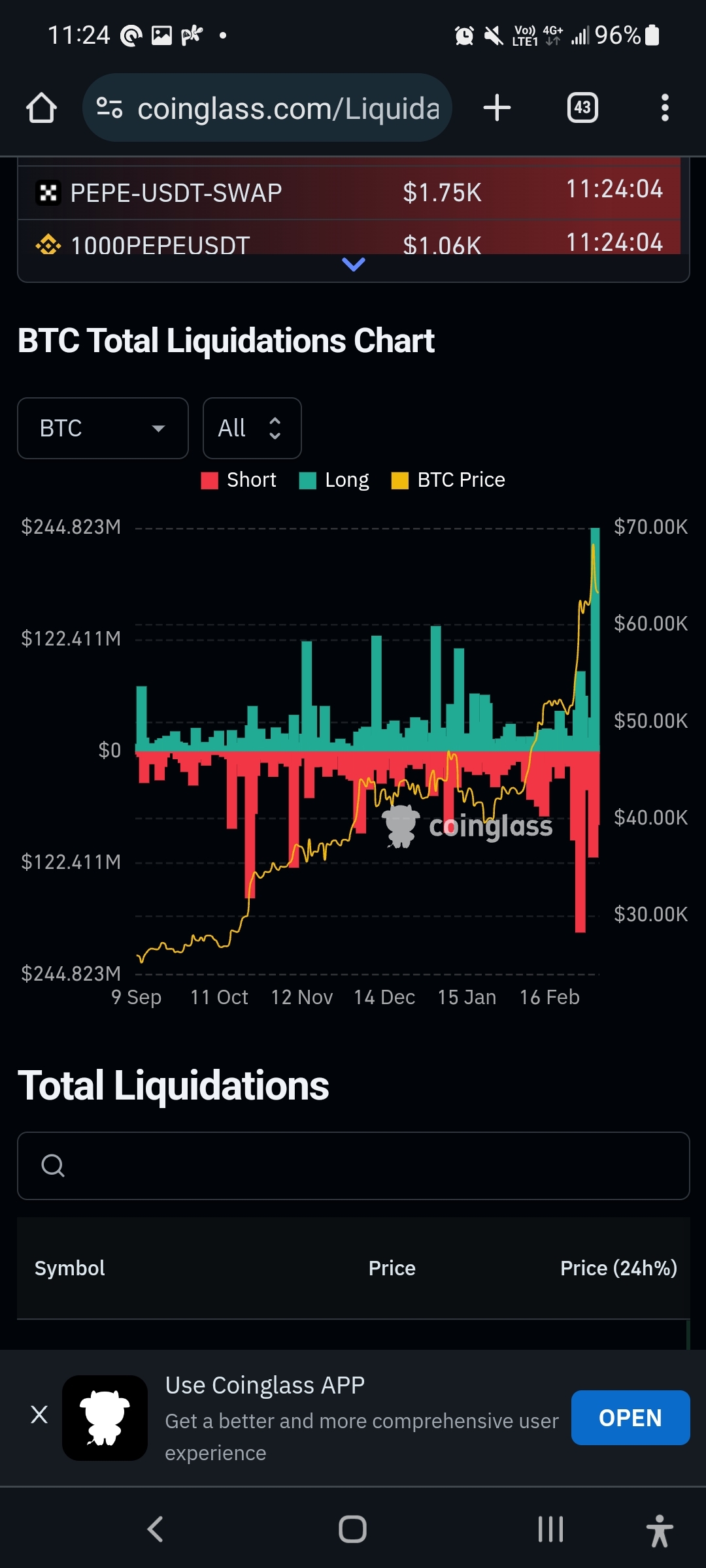Open the tab switcher showing 43

[582, 108]
